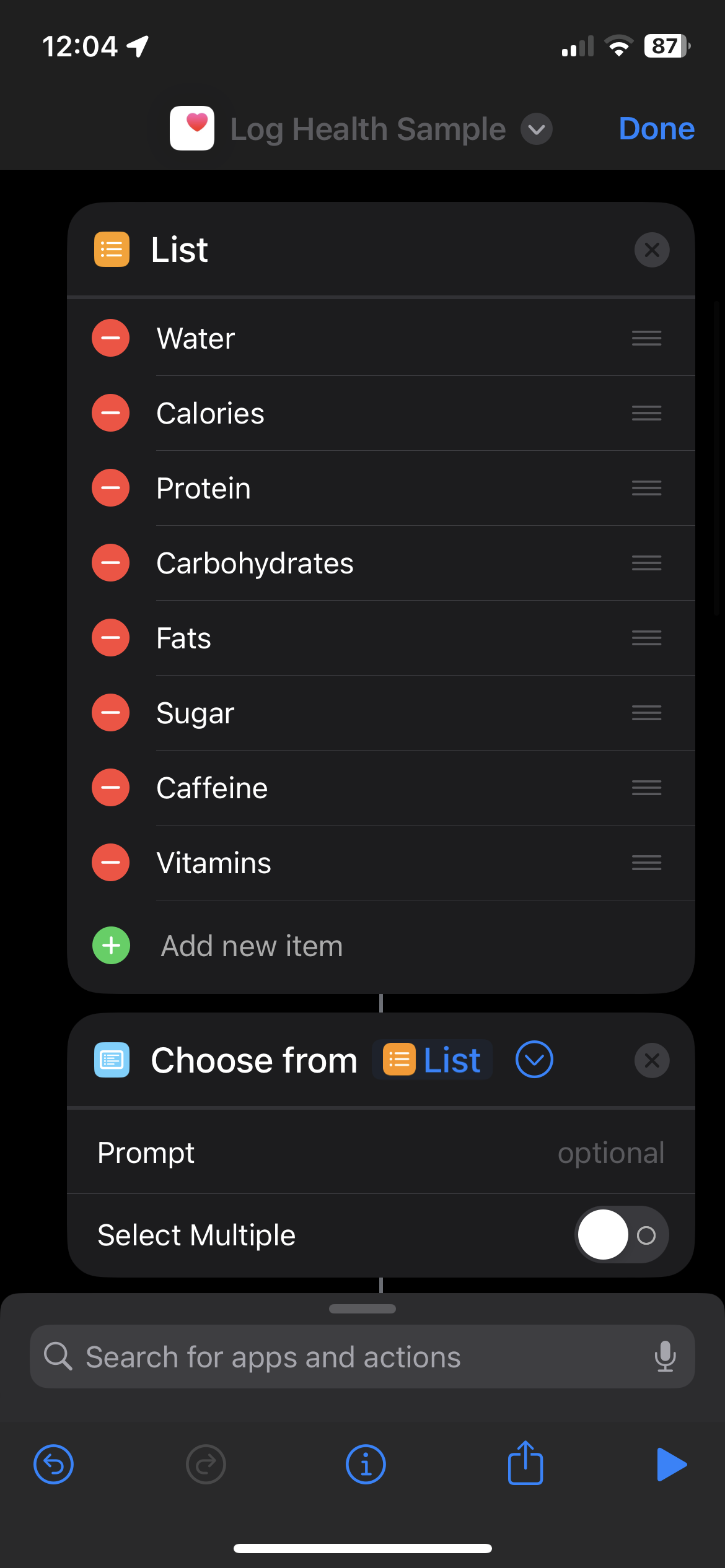This screenshot has width=725, height=1568.
Task: Delete the Caffeine list item
Action: coord(111,788)
